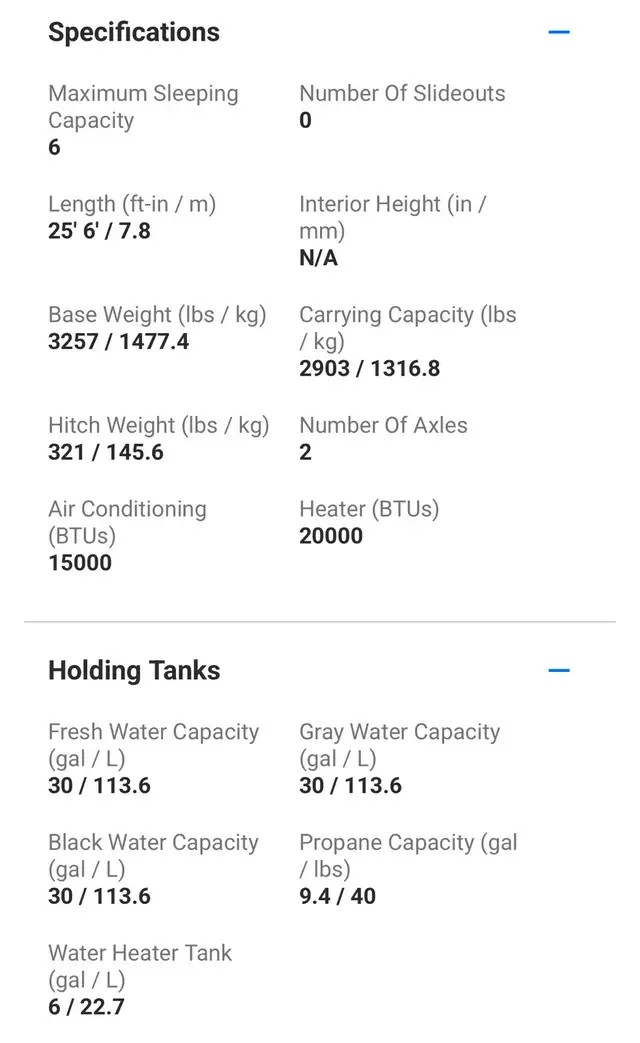
Task: Collapse the Specifications section
Action: (559, 32)
